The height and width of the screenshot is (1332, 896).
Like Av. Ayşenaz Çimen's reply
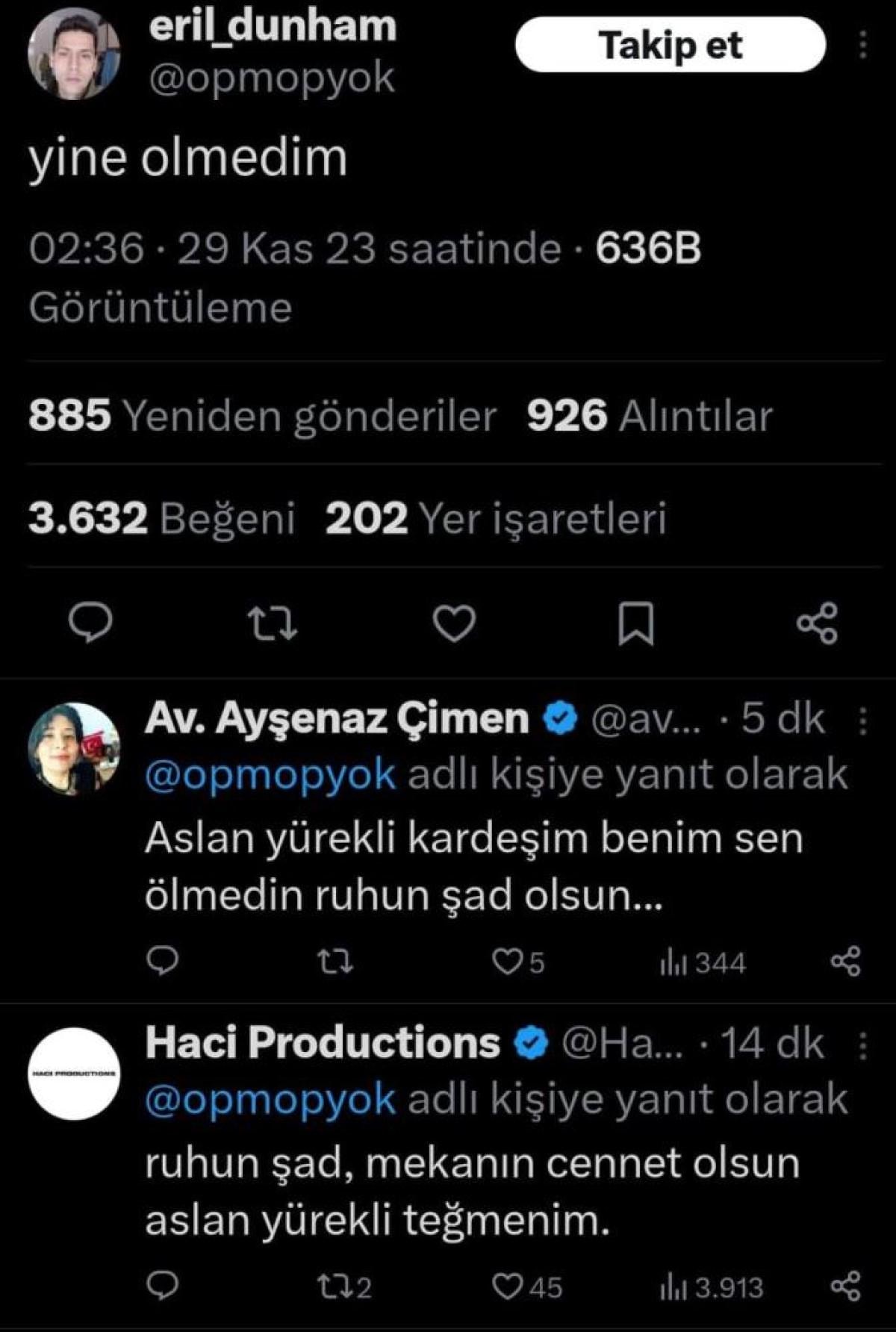508,962
